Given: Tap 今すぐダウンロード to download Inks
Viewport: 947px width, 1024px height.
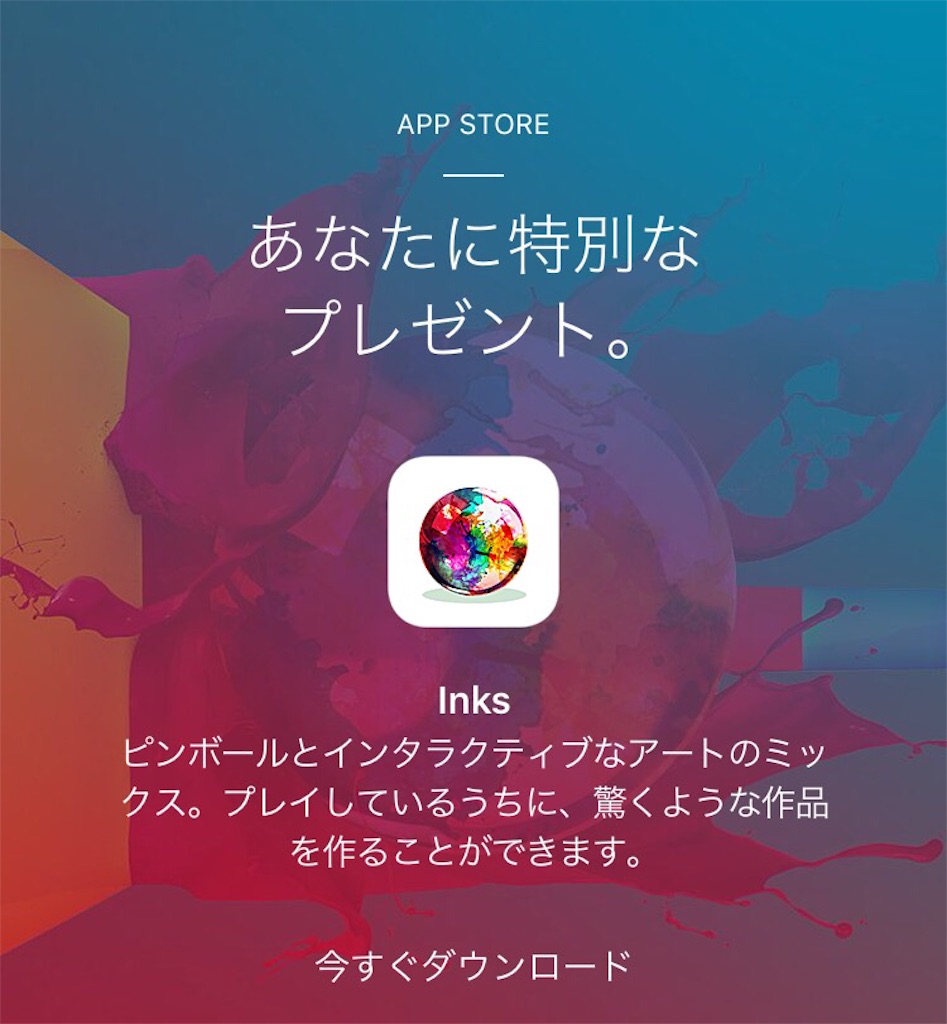Looking at the screenshot, I should click(x=473, y=966).
